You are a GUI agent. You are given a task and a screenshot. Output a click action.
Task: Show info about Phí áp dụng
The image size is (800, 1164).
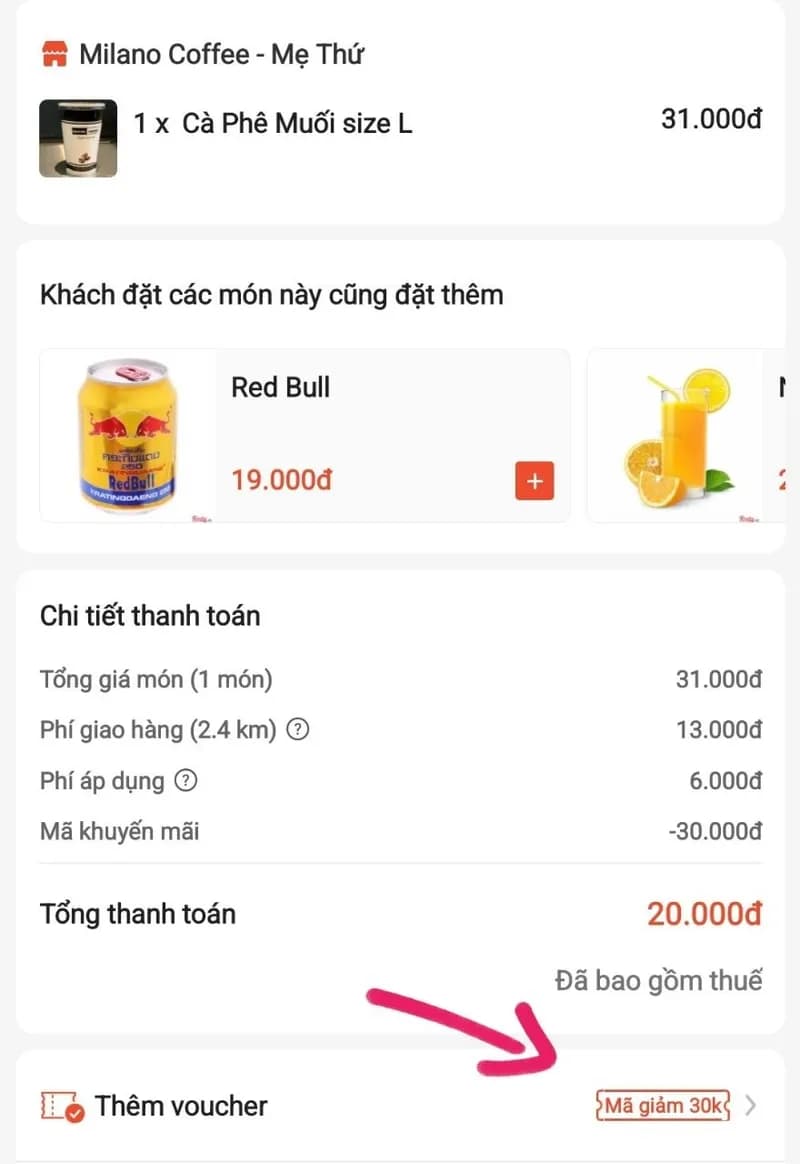click(185, 781)
